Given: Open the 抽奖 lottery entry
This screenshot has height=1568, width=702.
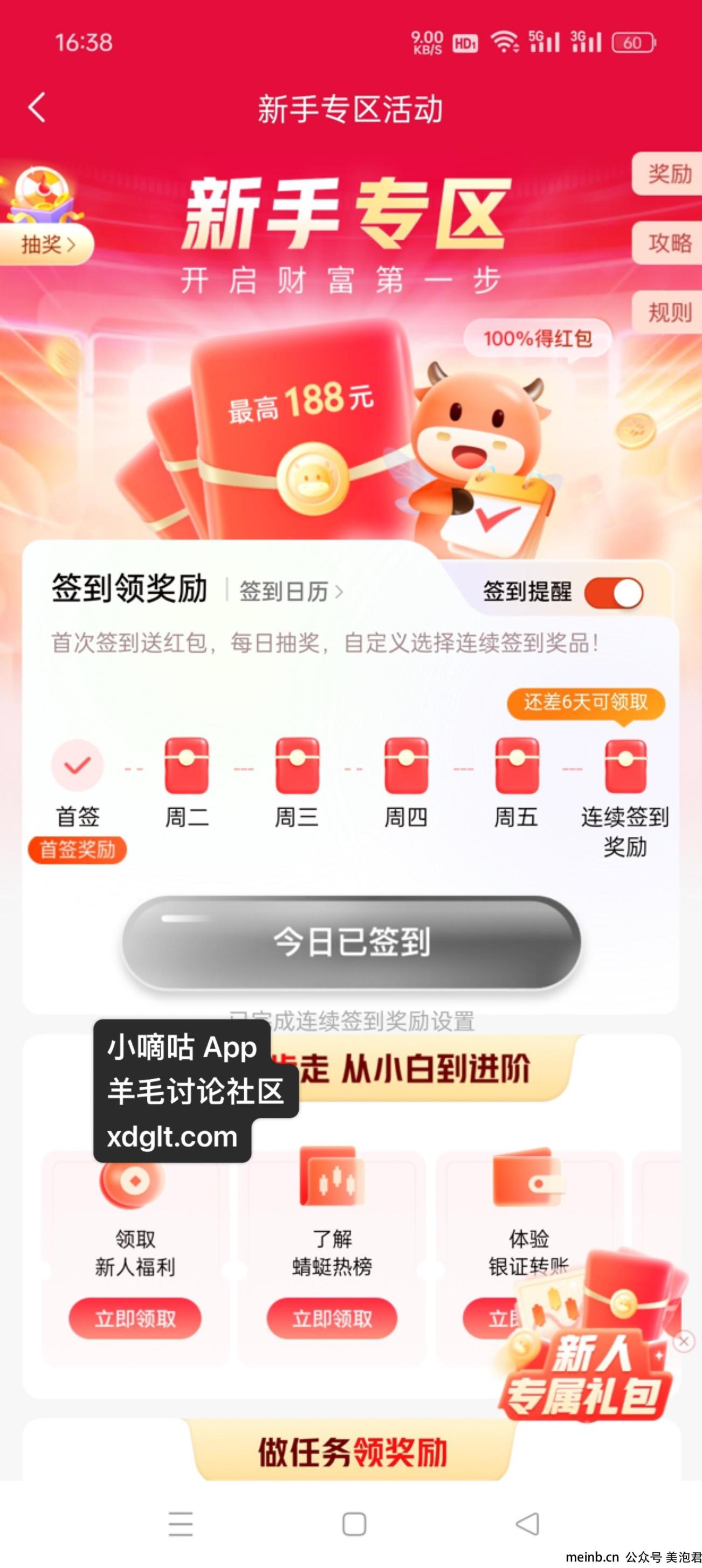Looking at the screenshot, I should (46, 245).
